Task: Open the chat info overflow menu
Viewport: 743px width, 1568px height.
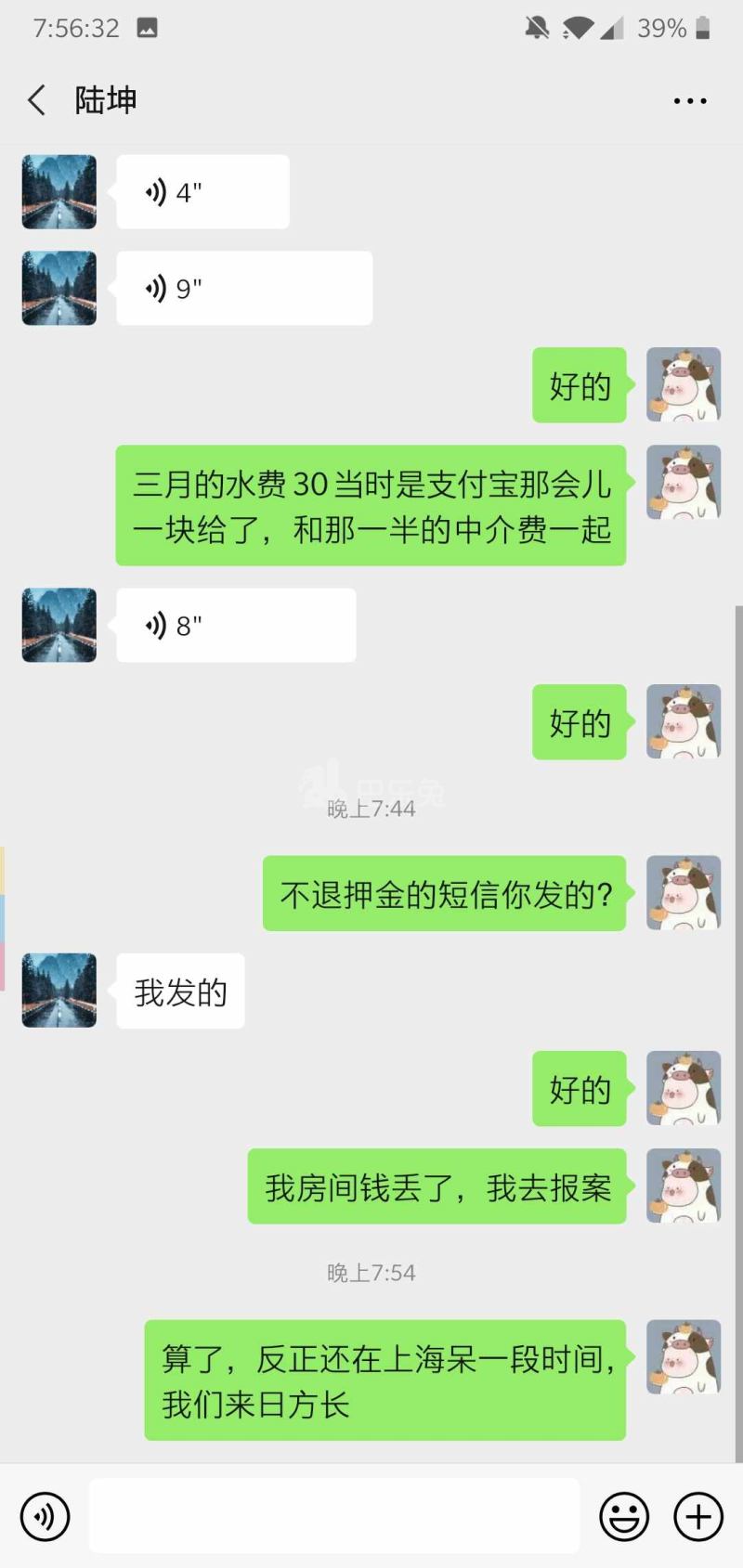Action: 689,100
